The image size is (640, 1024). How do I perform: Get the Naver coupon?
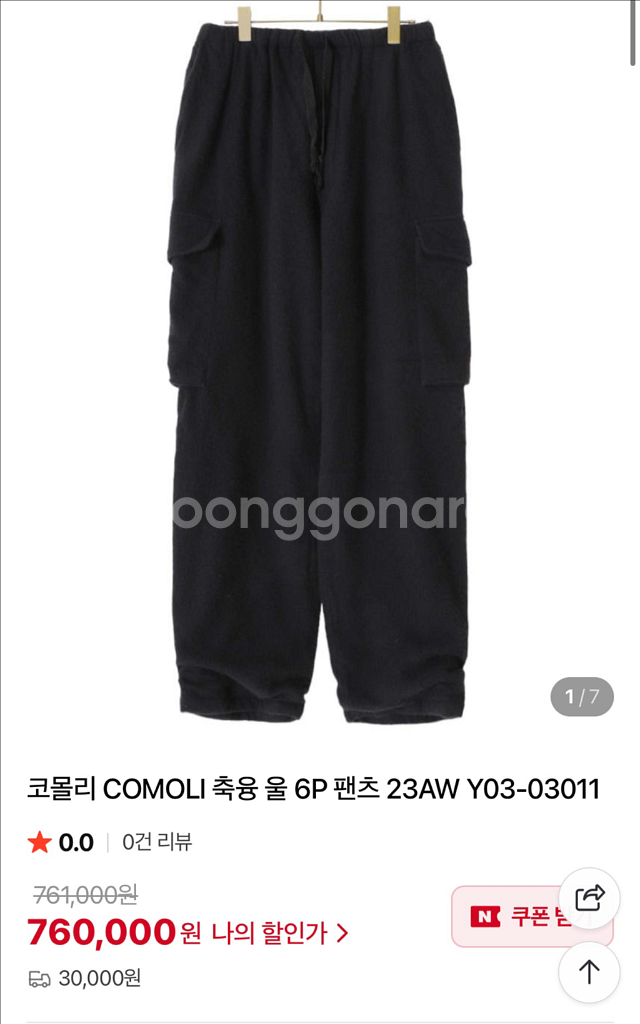pos(516,916)
